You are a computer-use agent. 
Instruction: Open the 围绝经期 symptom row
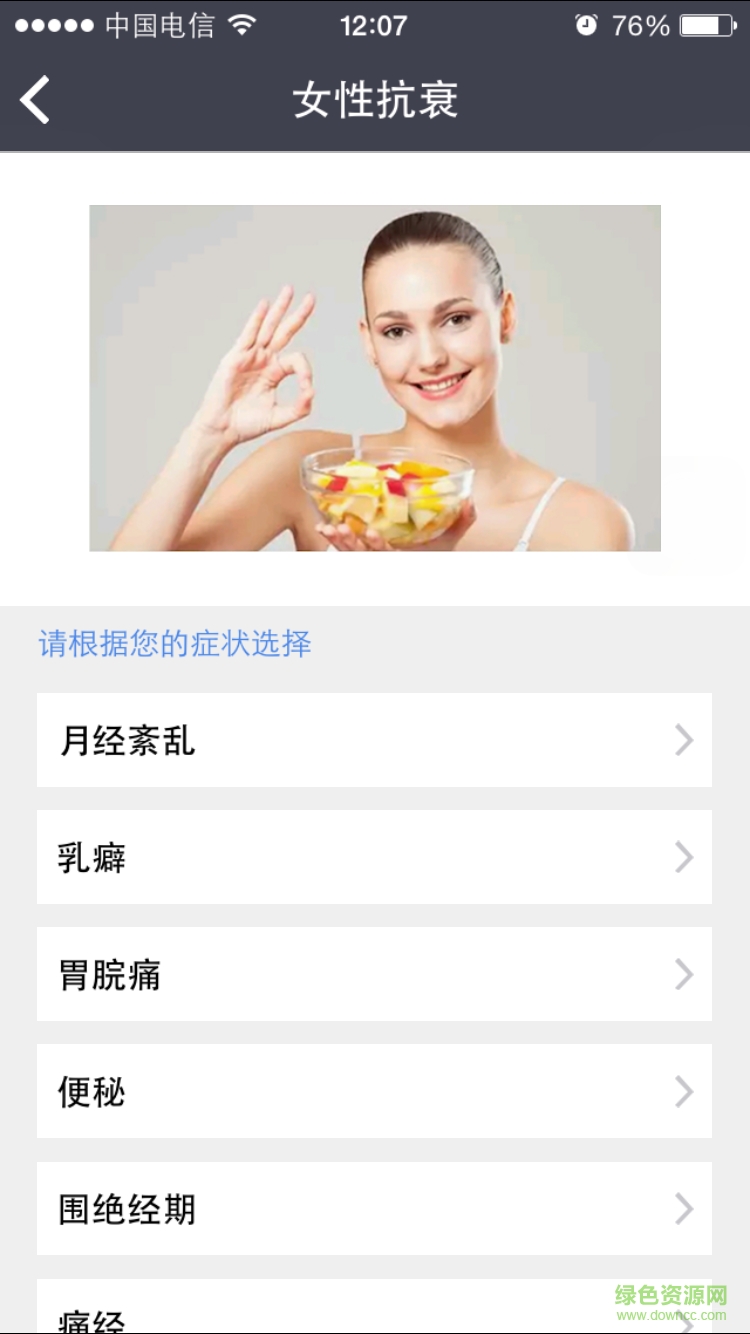pyautogui.click(x=374, y=1208)
